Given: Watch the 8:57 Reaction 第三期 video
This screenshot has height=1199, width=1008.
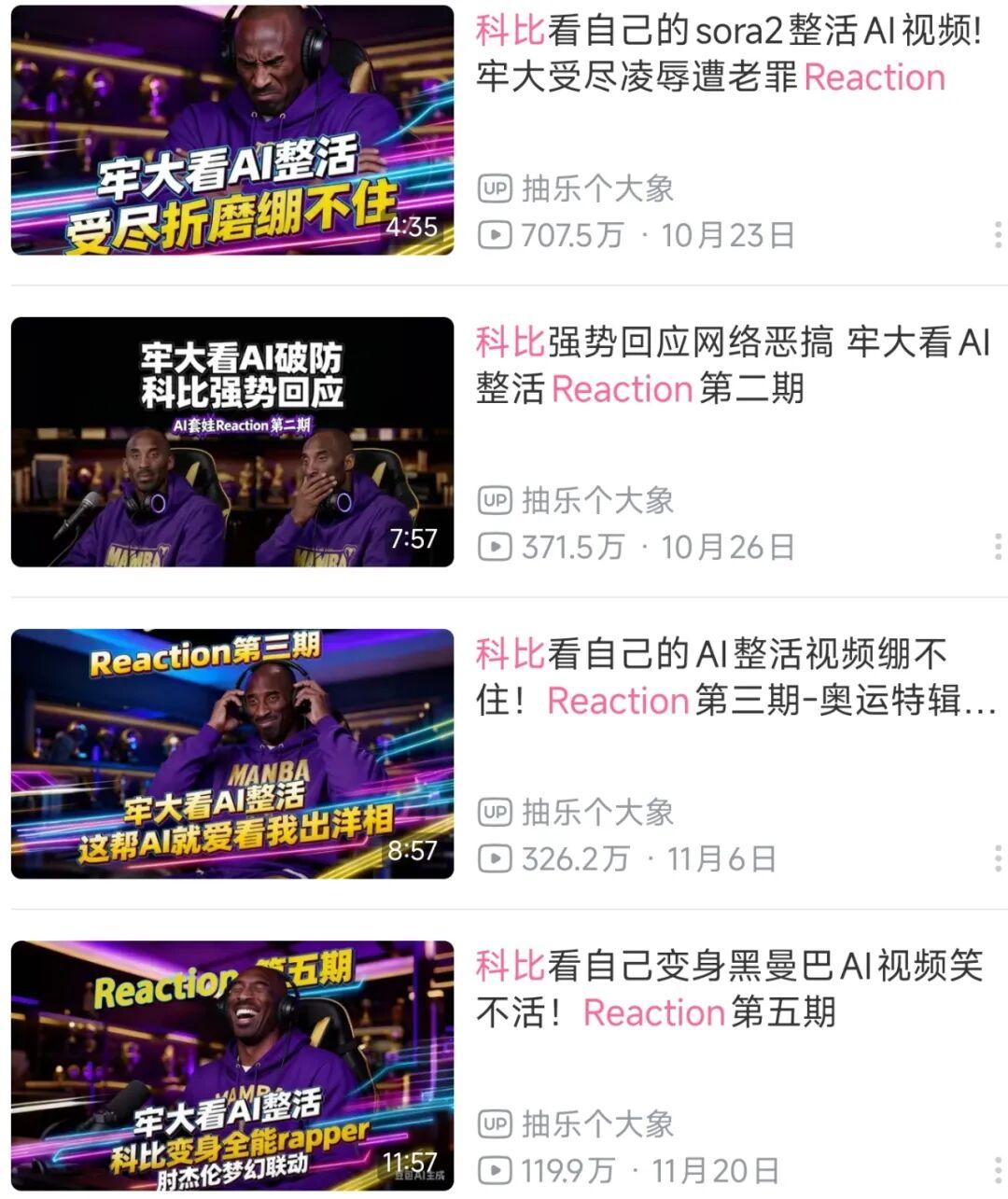Looking at the screenshot, I should tap(232, 754).
